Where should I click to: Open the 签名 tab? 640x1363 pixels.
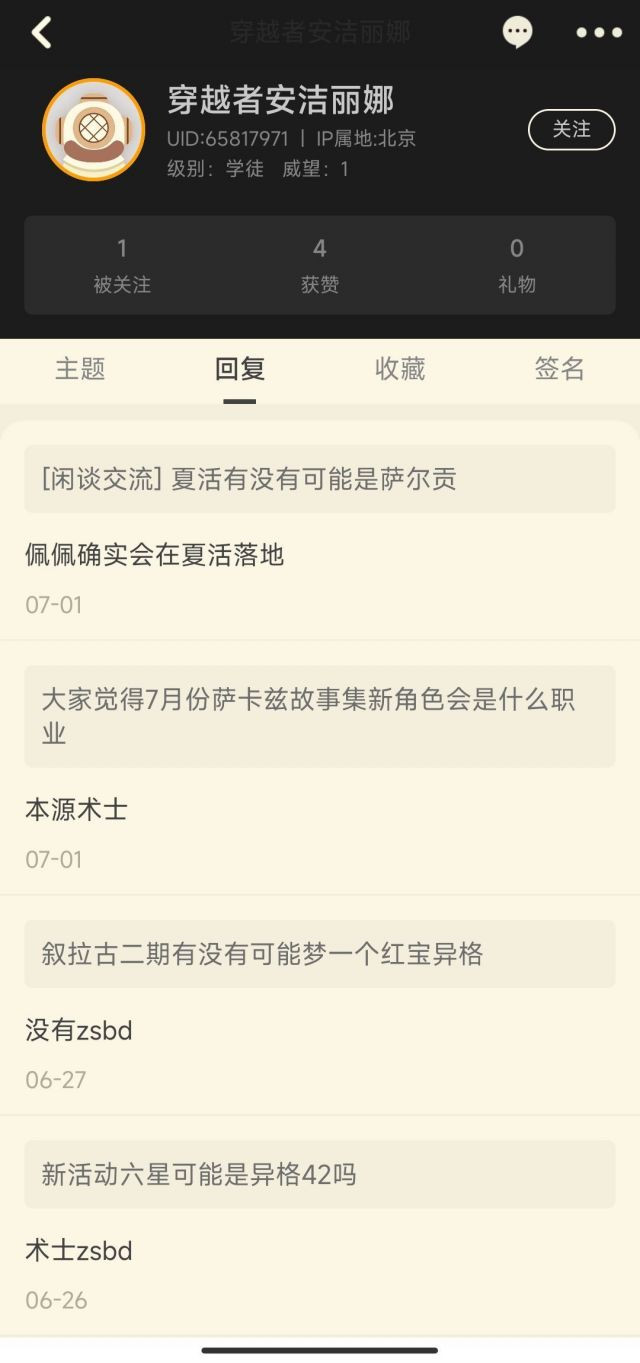click(559, 369)
